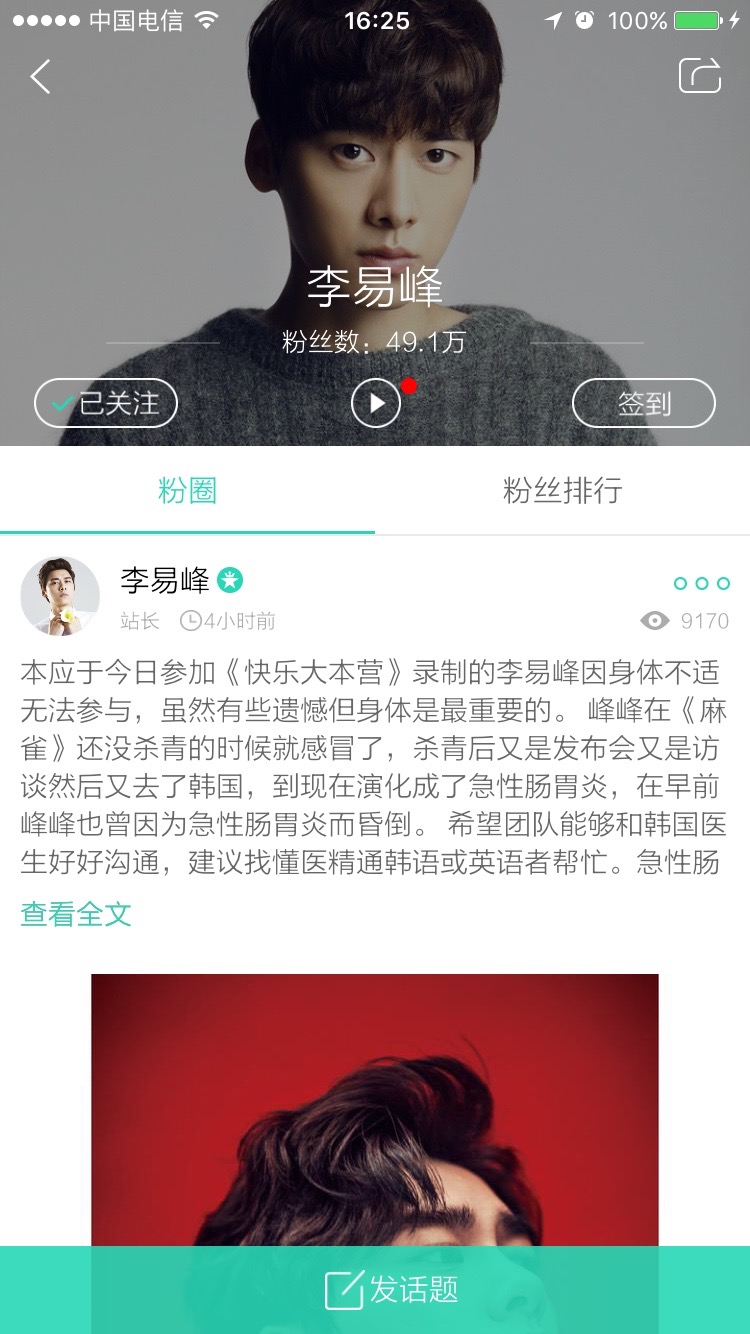
Task: Switch to the 粉圈 tab
Action: click(x=187, y=491)
